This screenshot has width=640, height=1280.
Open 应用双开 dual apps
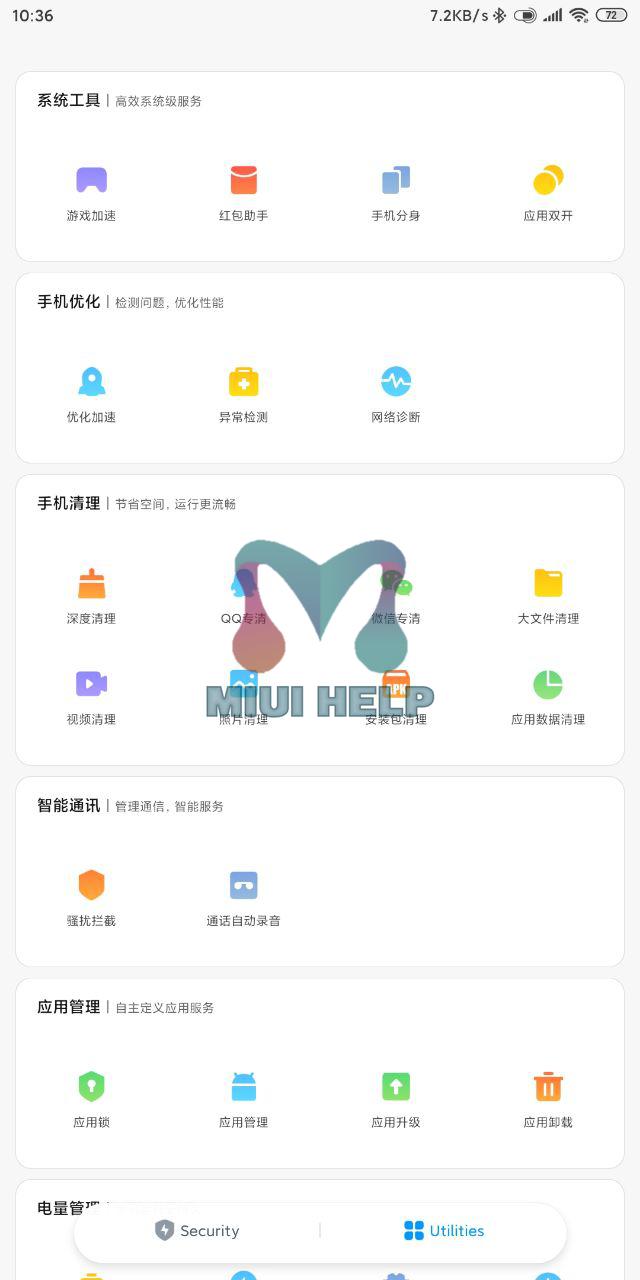(548, 194)
